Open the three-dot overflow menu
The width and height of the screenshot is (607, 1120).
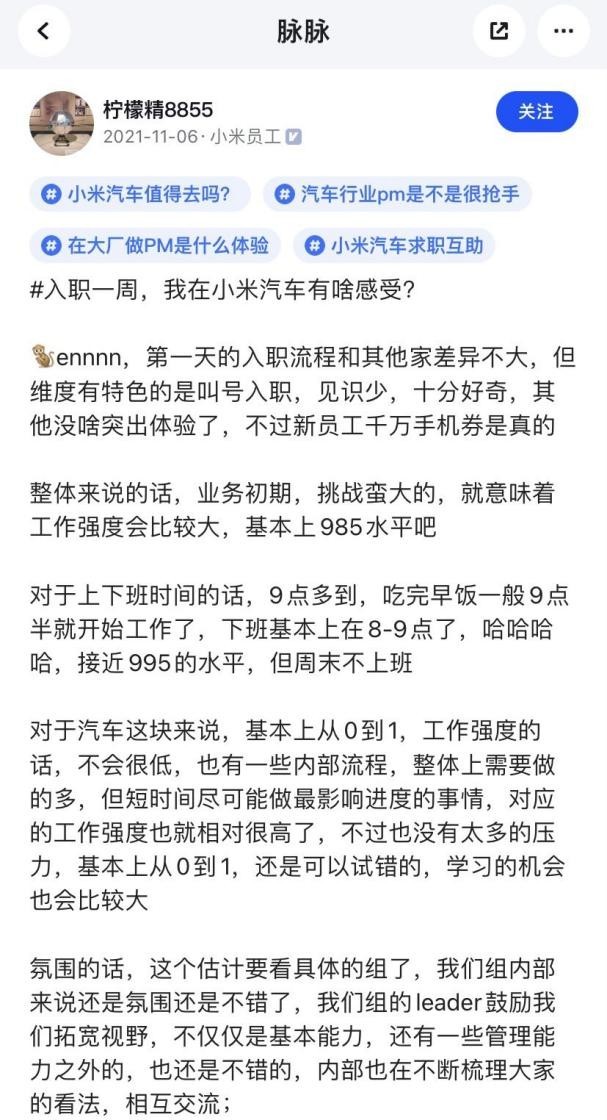[563, 31]
